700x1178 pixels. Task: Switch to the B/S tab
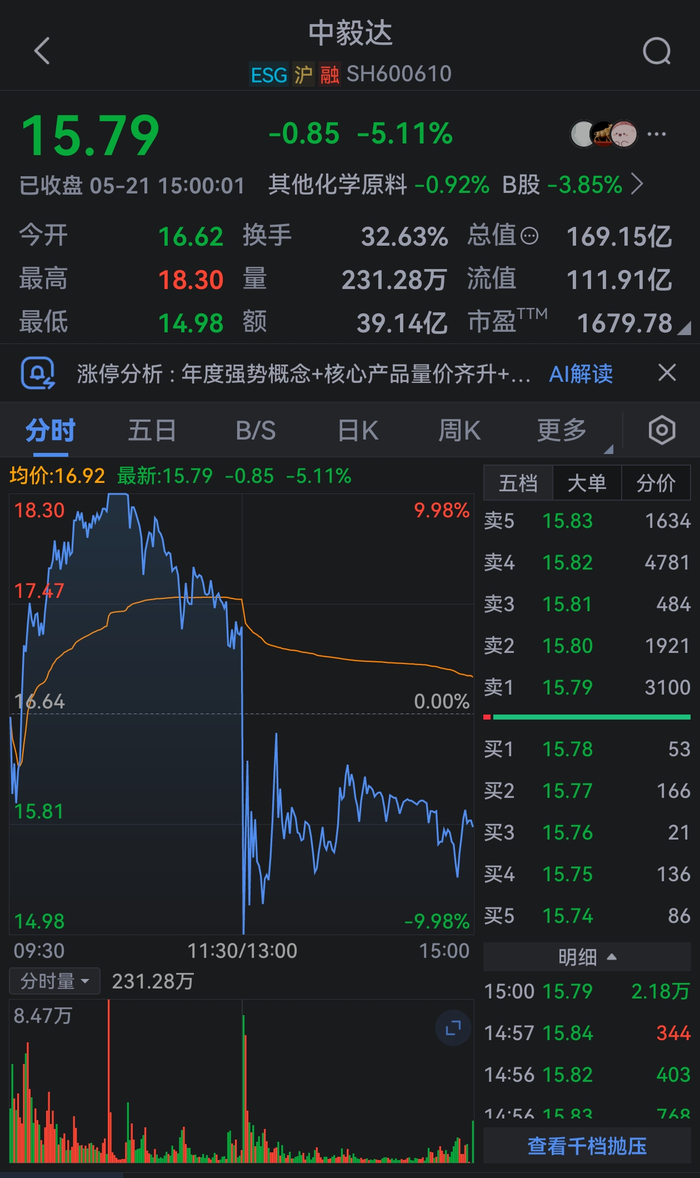pyautogui.click(x=255, y=430)
